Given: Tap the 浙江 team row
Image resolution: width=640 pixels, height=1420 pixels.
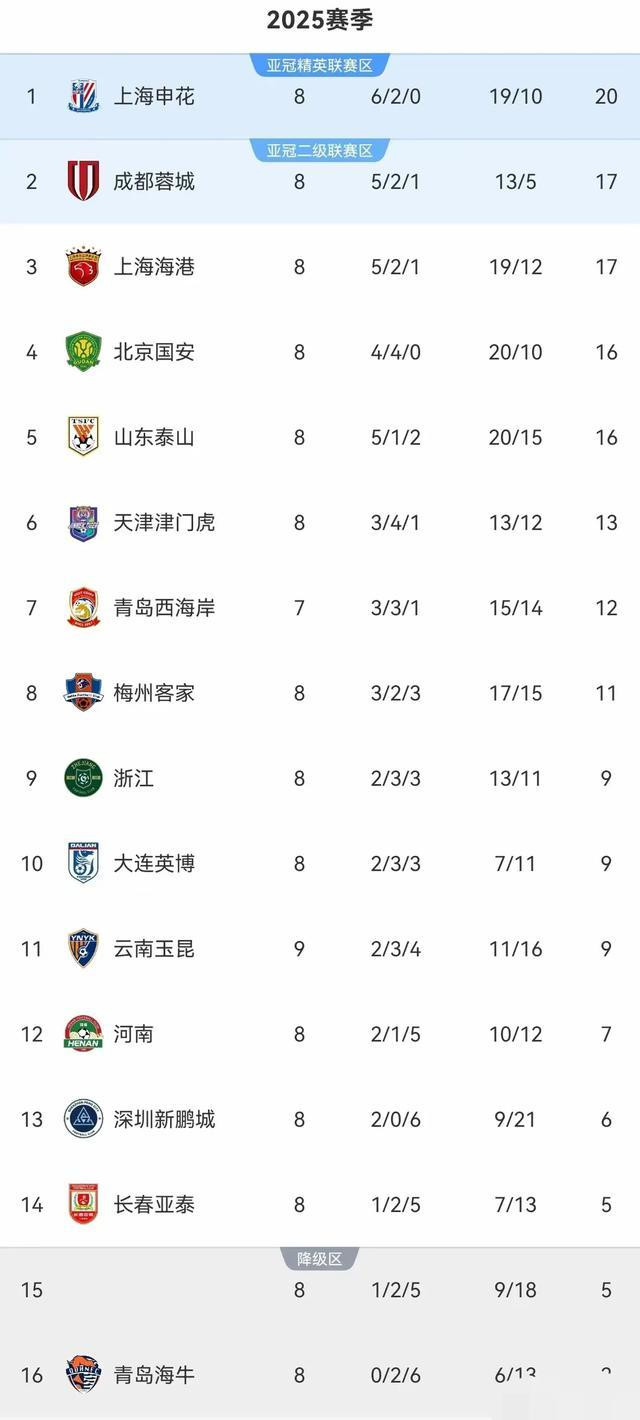Looking at the screenshot, I should coord(320,778).
